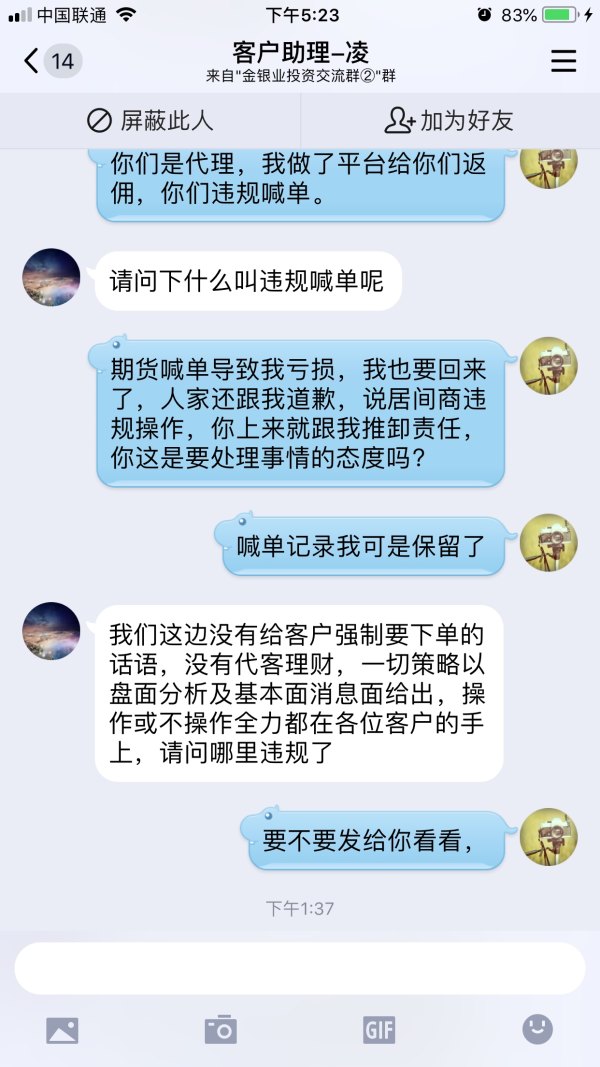Viewport: 600px width, 1067px height.
Task: Open own avatar next to 喊单记录我可是保留了
Action: click(x=549, y=543)
